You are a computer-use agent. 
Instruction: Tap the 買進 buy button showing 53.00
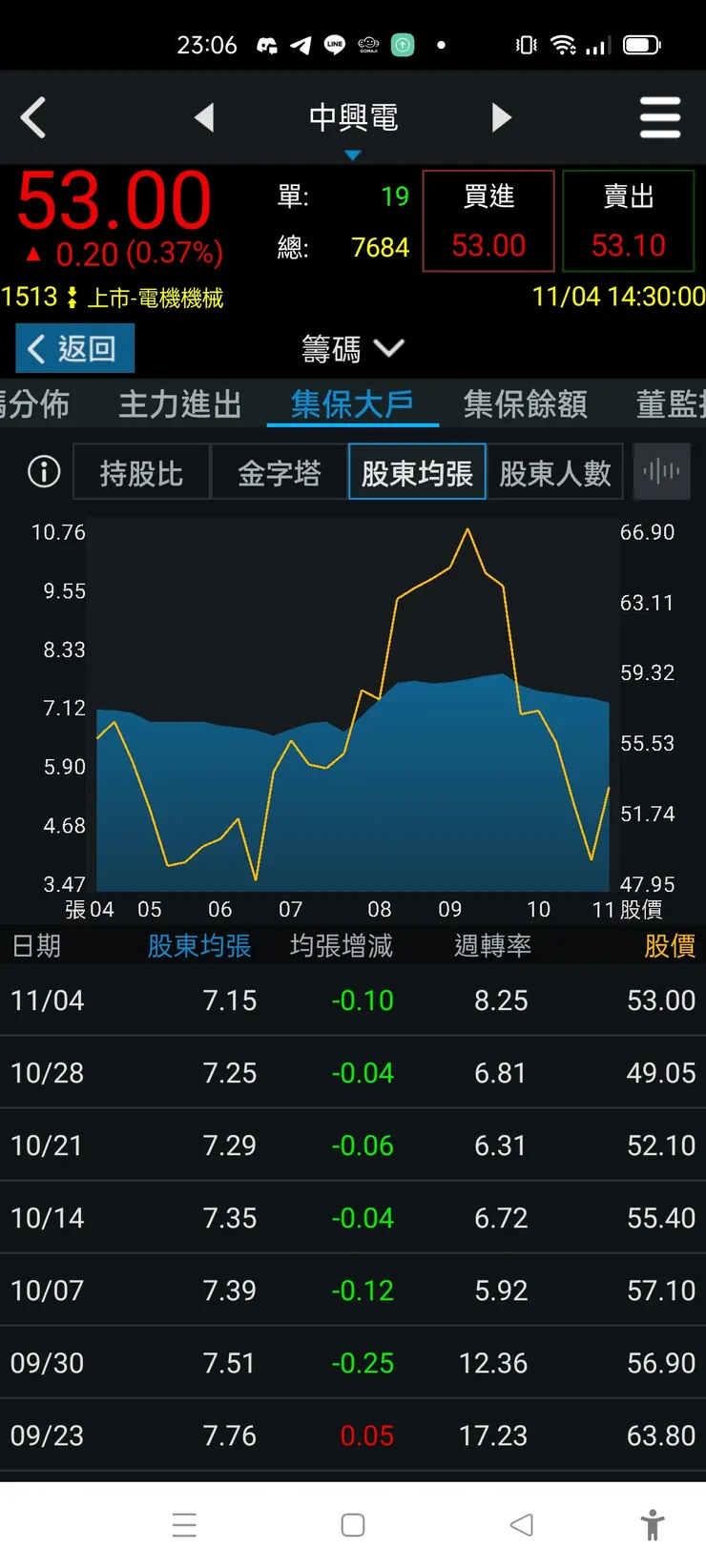pos(488,219)
